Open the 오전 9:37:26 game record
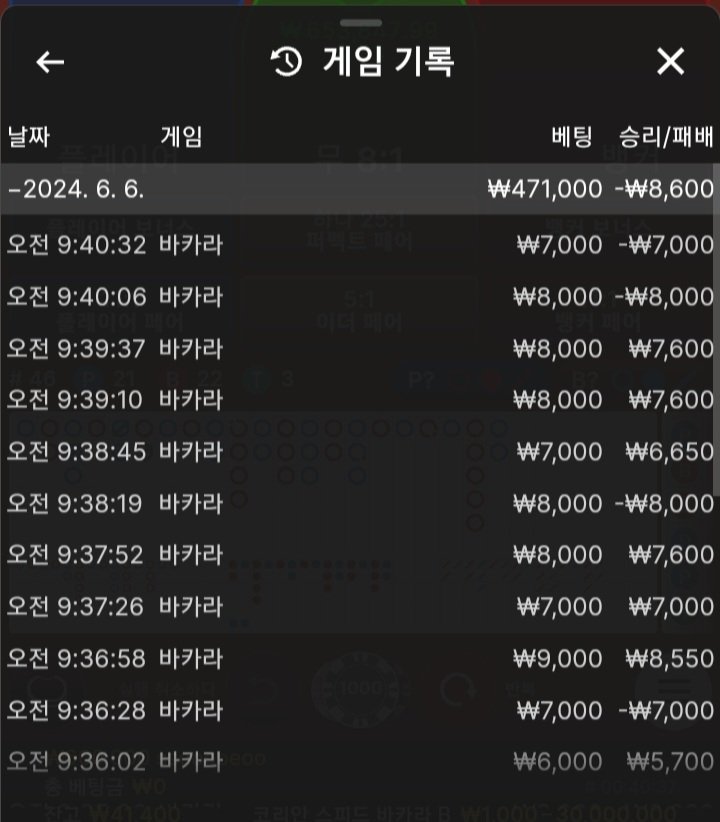This screenshot has width=720, height=822. [x=360, y=607]
